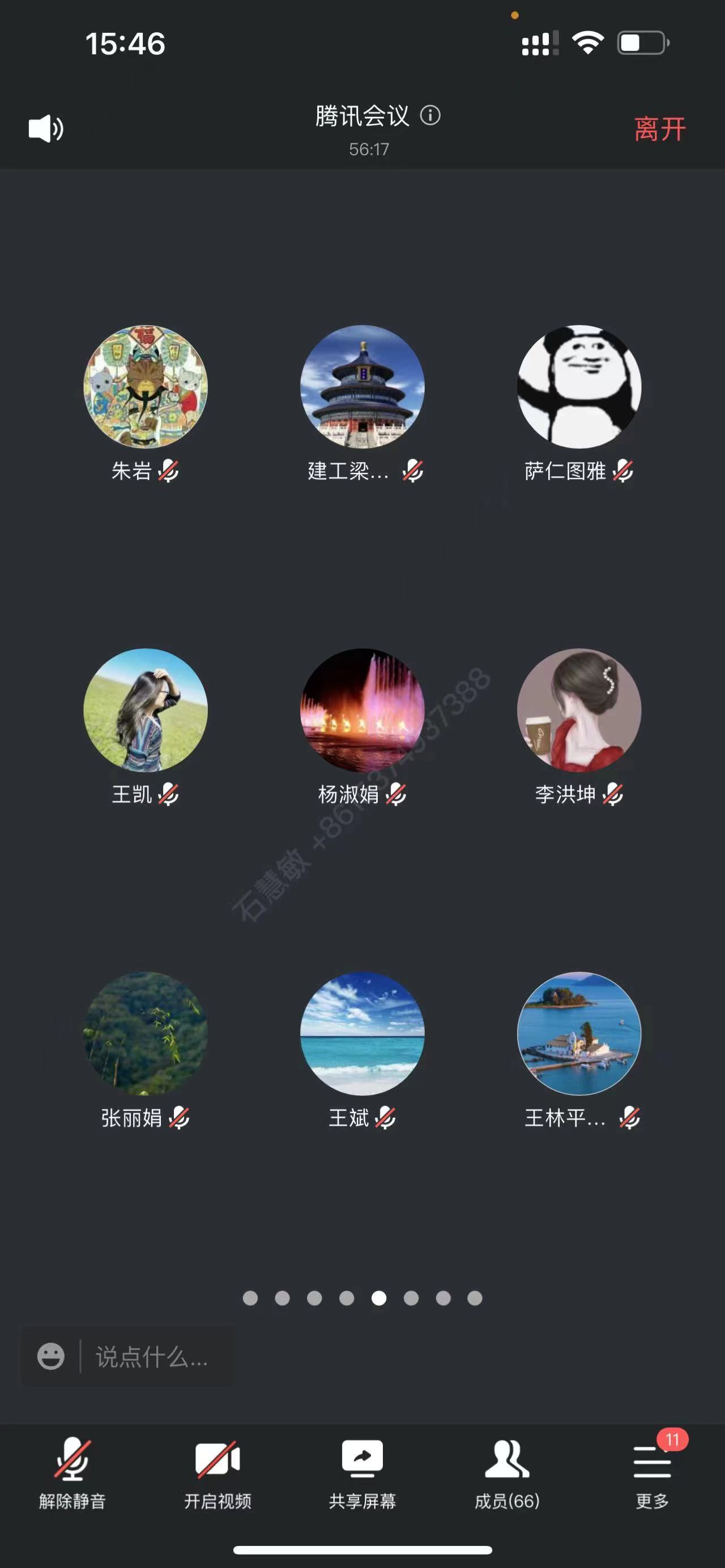Select participant 萨仁图雅's avatar

579,387
